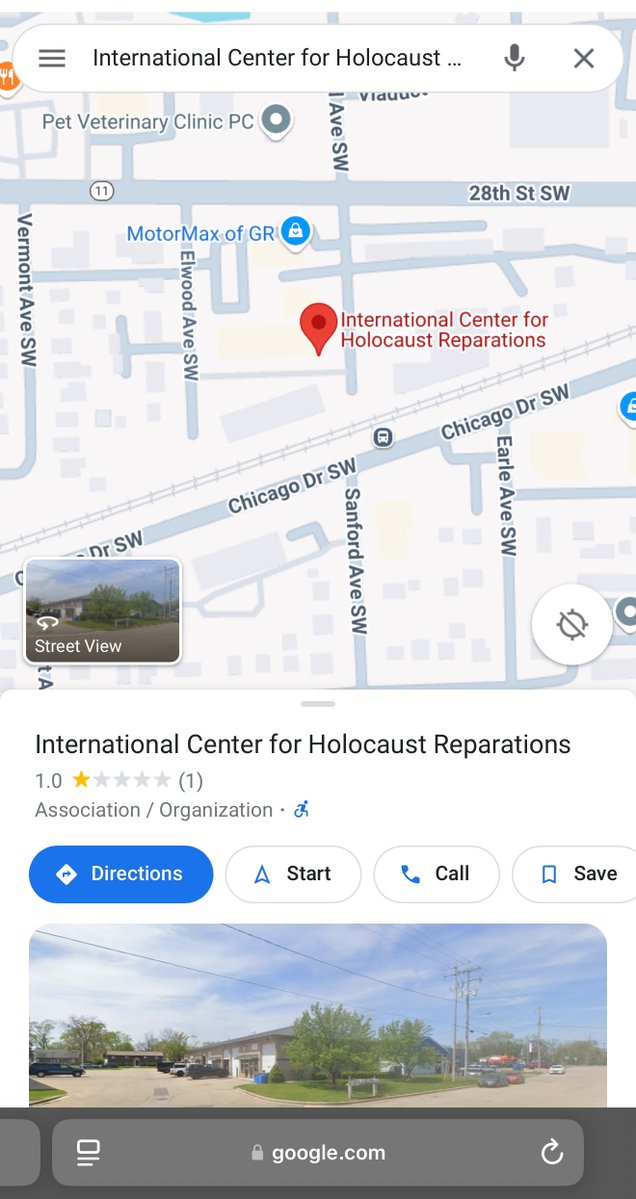Clear the search with the X
This screenshot has height=1199, width=636.
coord(584,58)
